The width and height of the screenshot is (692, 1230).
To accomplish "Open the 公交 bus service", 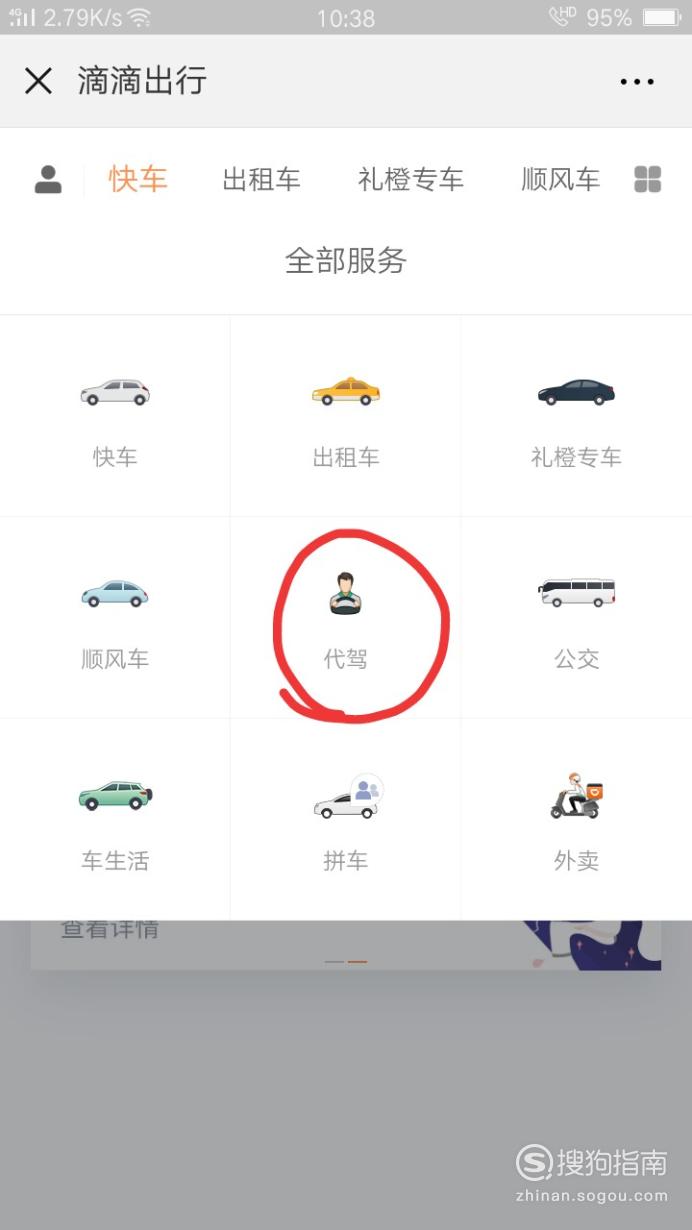I will point(577,617).
